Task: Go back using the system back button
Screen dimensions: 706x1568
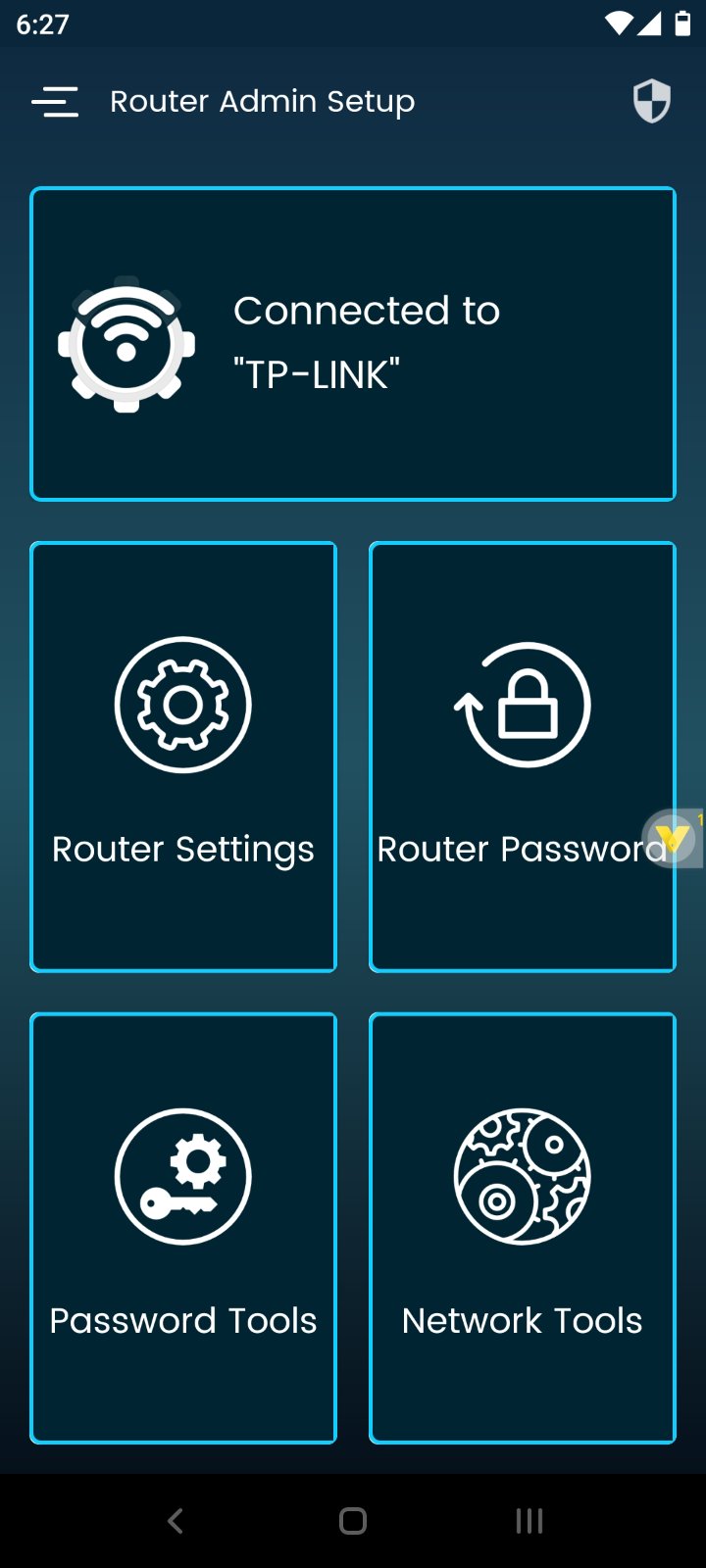Action: 176,1521
